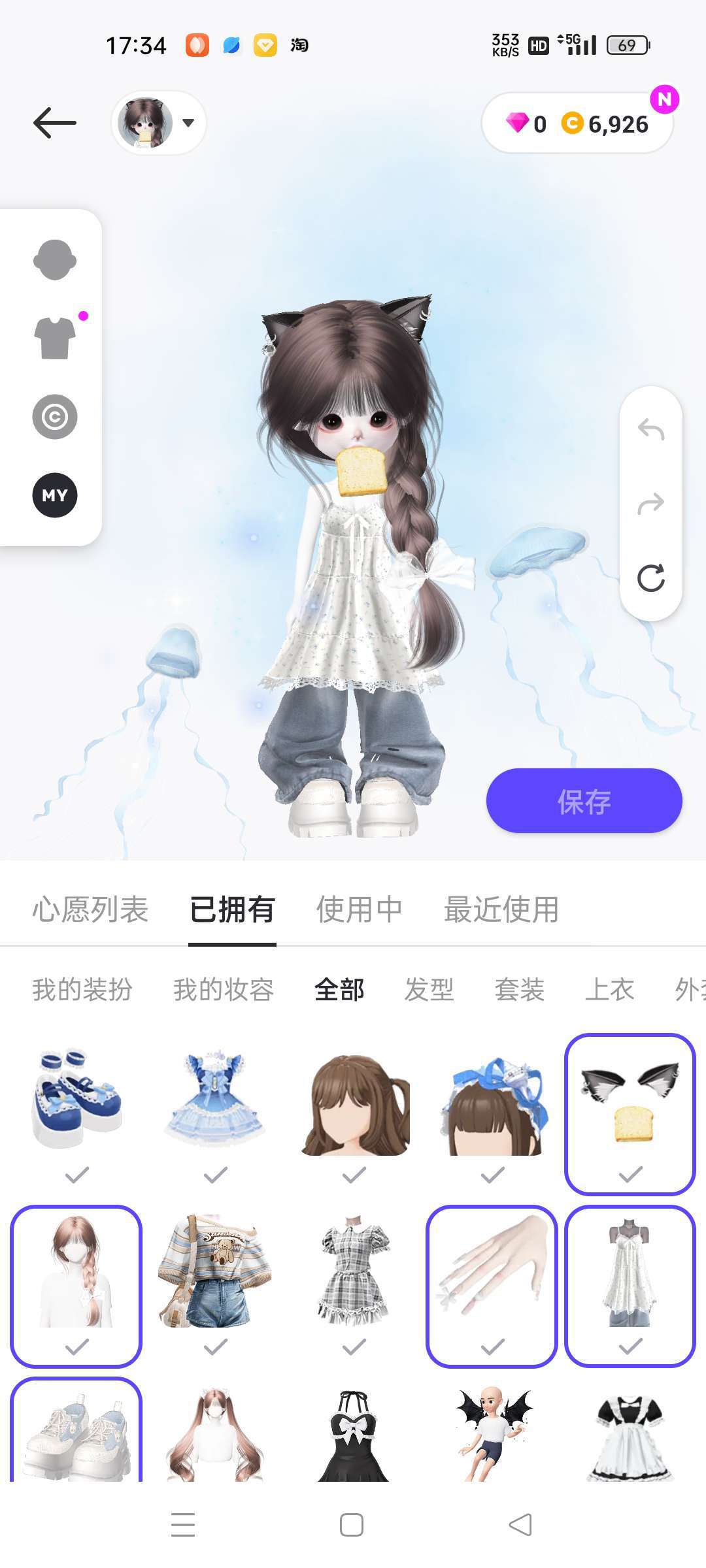Switch to the 心愿列表 tab
Screen dimensions: 706x1568
tap(90, 909)
